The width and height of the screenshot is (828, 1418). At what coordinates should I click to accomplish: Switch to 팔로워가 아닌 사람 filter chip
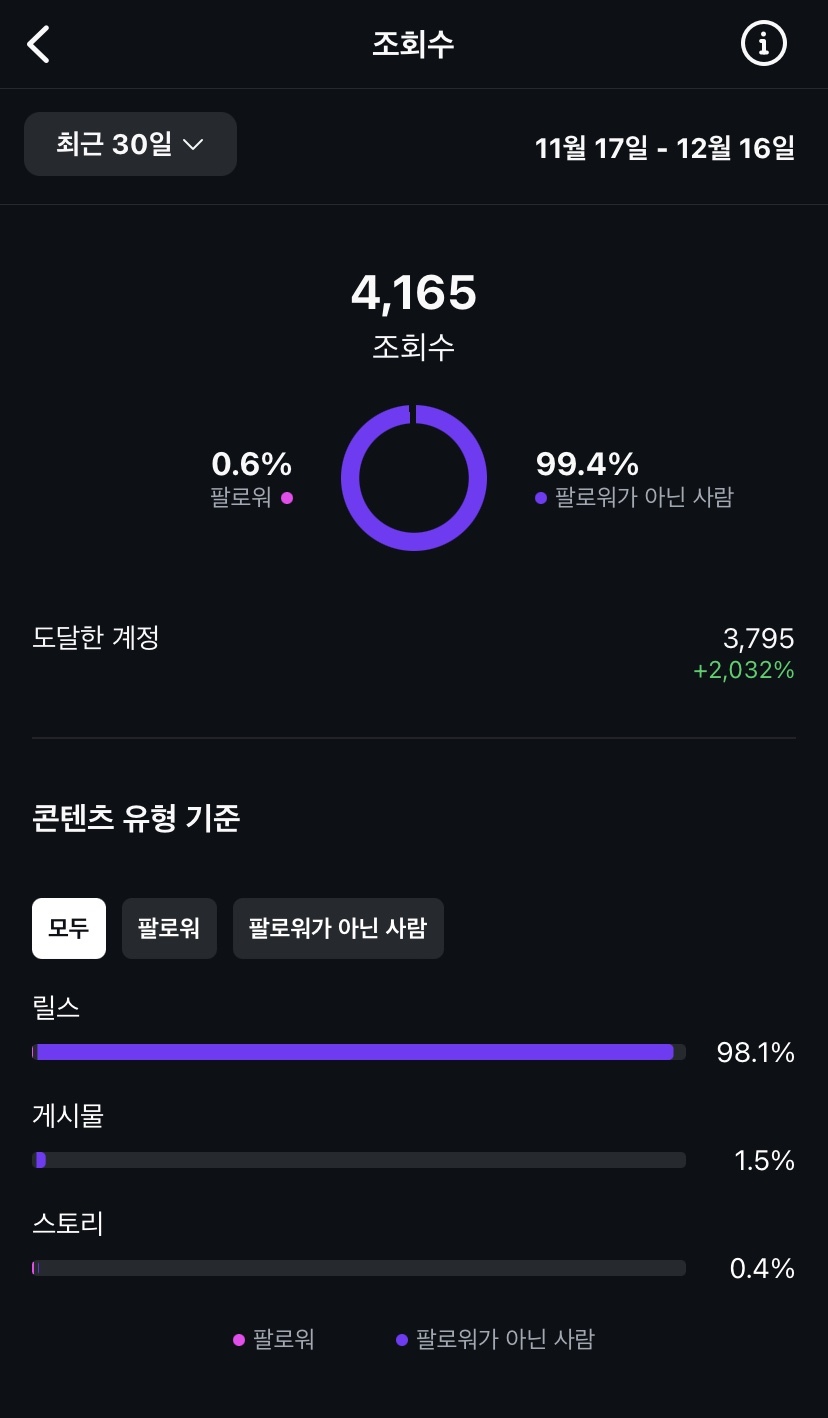(338, 928)
